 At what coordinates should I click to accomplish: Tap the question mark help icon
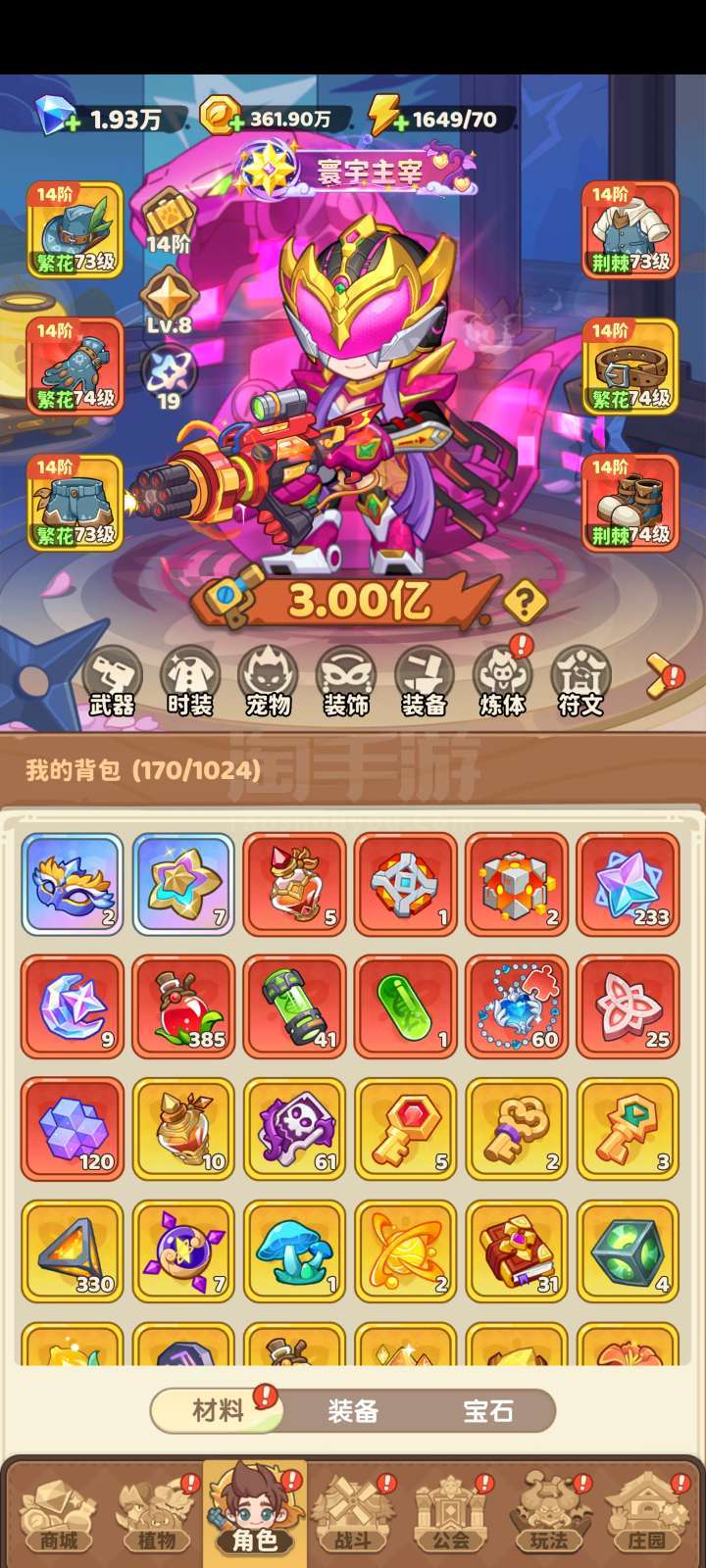(526, 600)
